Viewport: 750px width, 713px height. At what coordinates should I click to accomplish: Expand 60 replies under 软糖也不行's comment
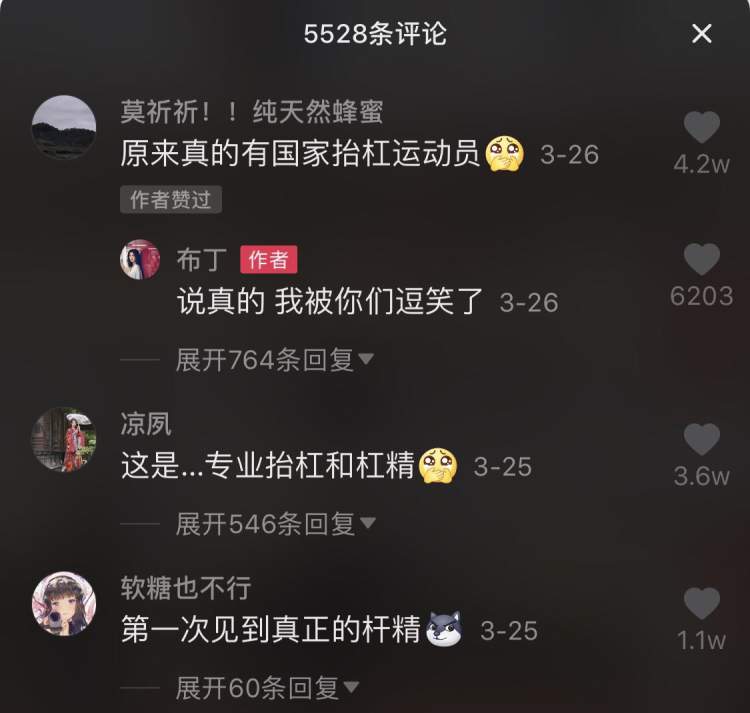[266, 688]
